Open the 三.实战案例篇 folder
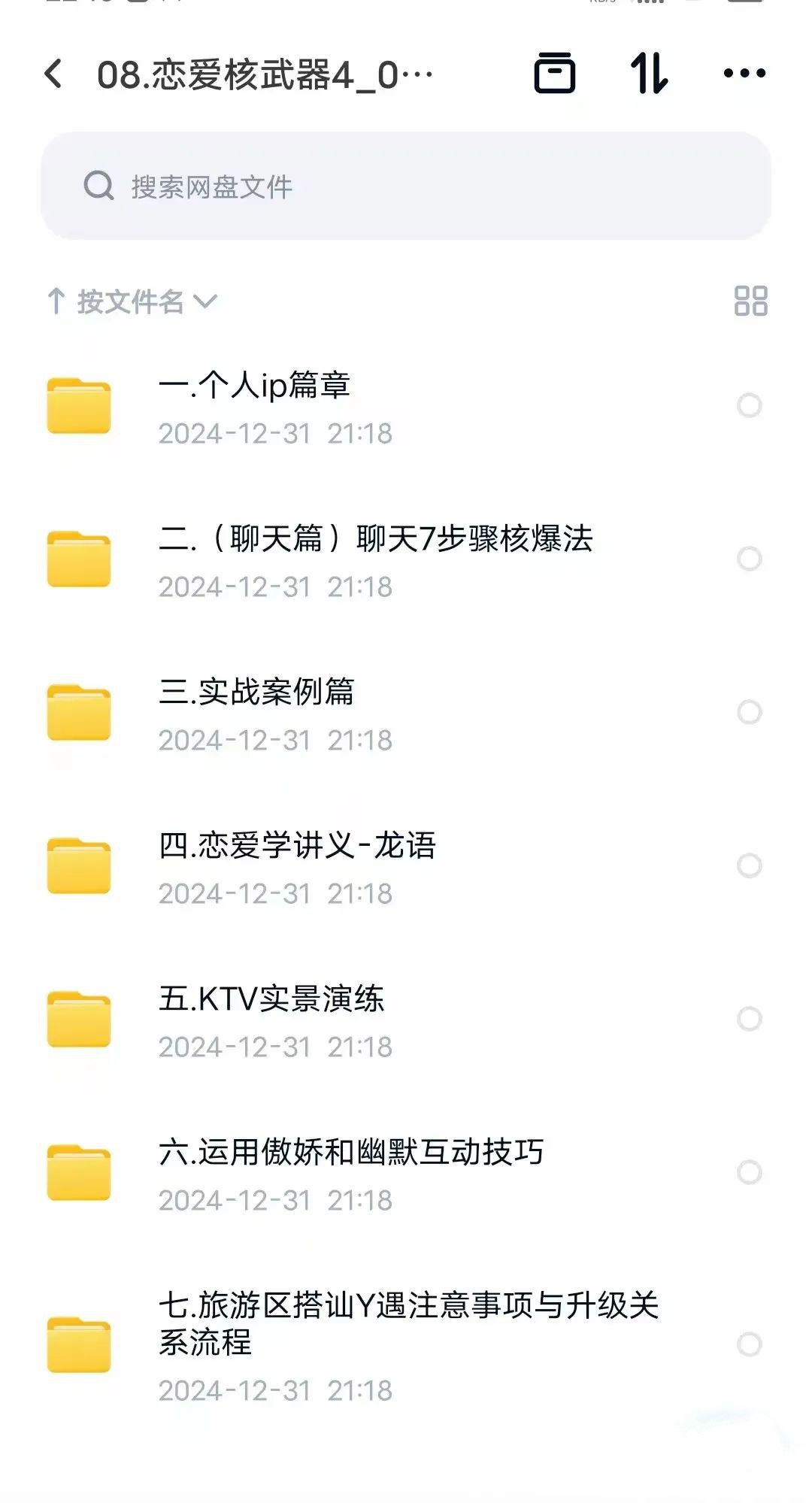The width and height of the screenshot is (812, 1503). pos(256,692)
